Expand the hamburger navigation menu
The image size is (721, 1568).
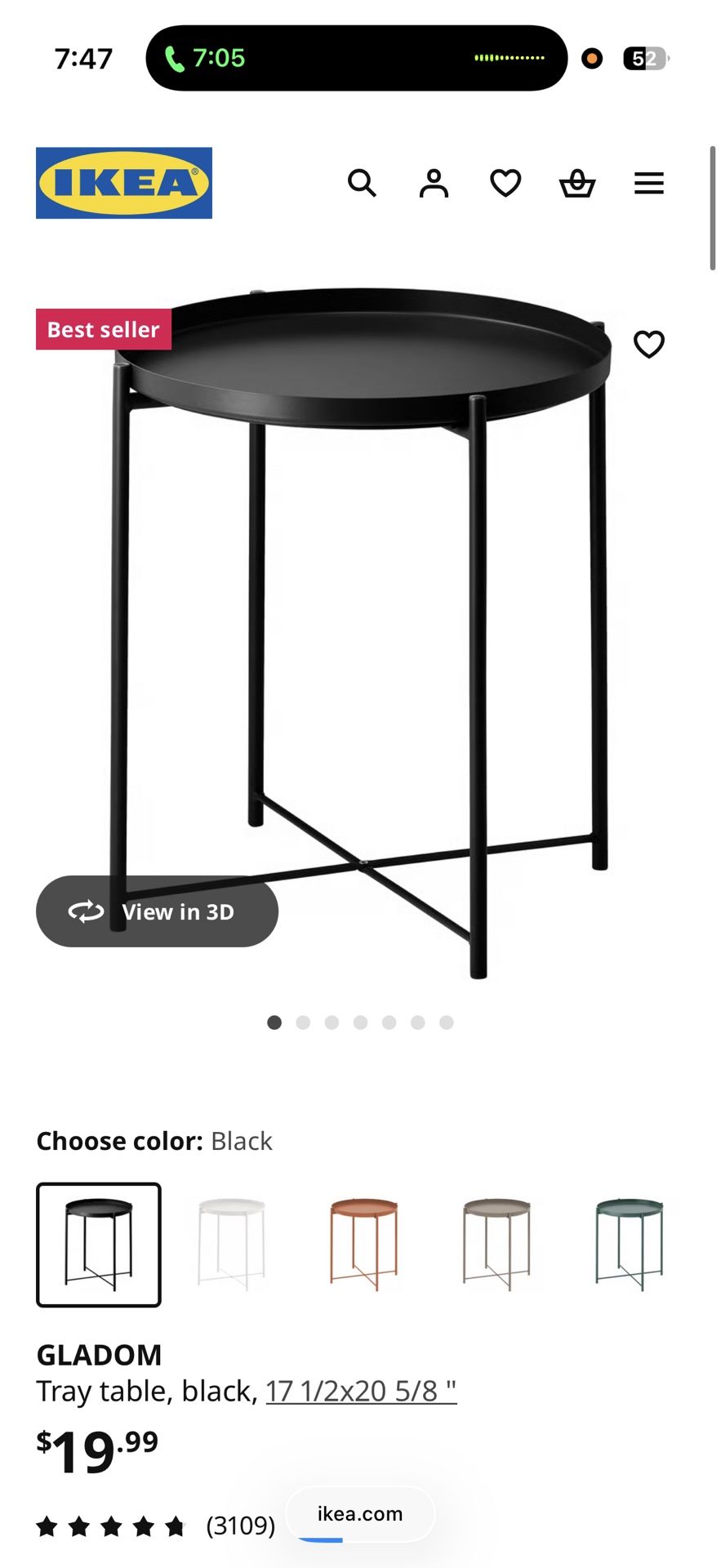click(649, 183)
